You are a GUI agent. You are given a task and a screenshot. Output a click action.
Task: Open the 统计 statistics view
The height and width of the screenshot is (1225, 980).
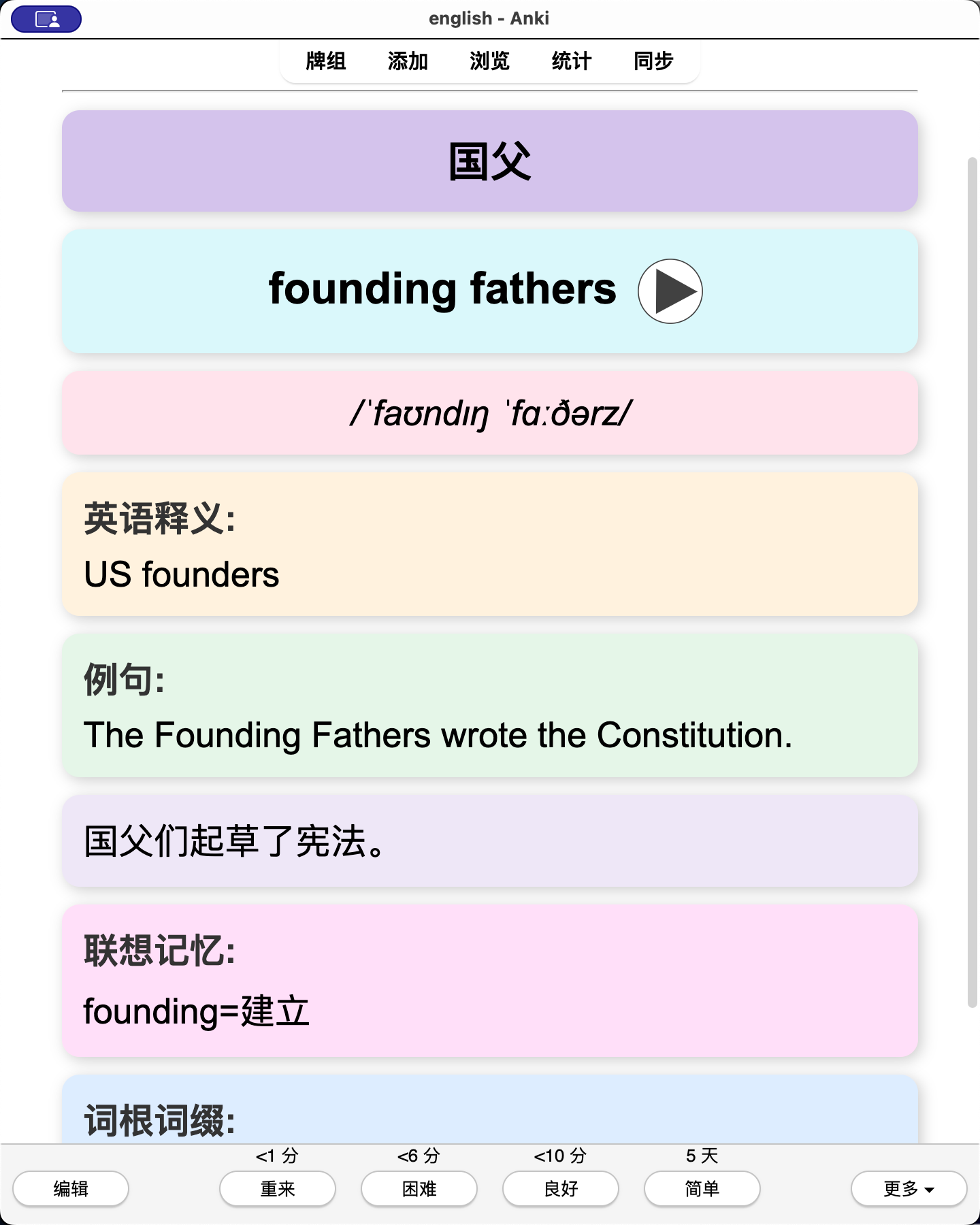coord(572,61)
